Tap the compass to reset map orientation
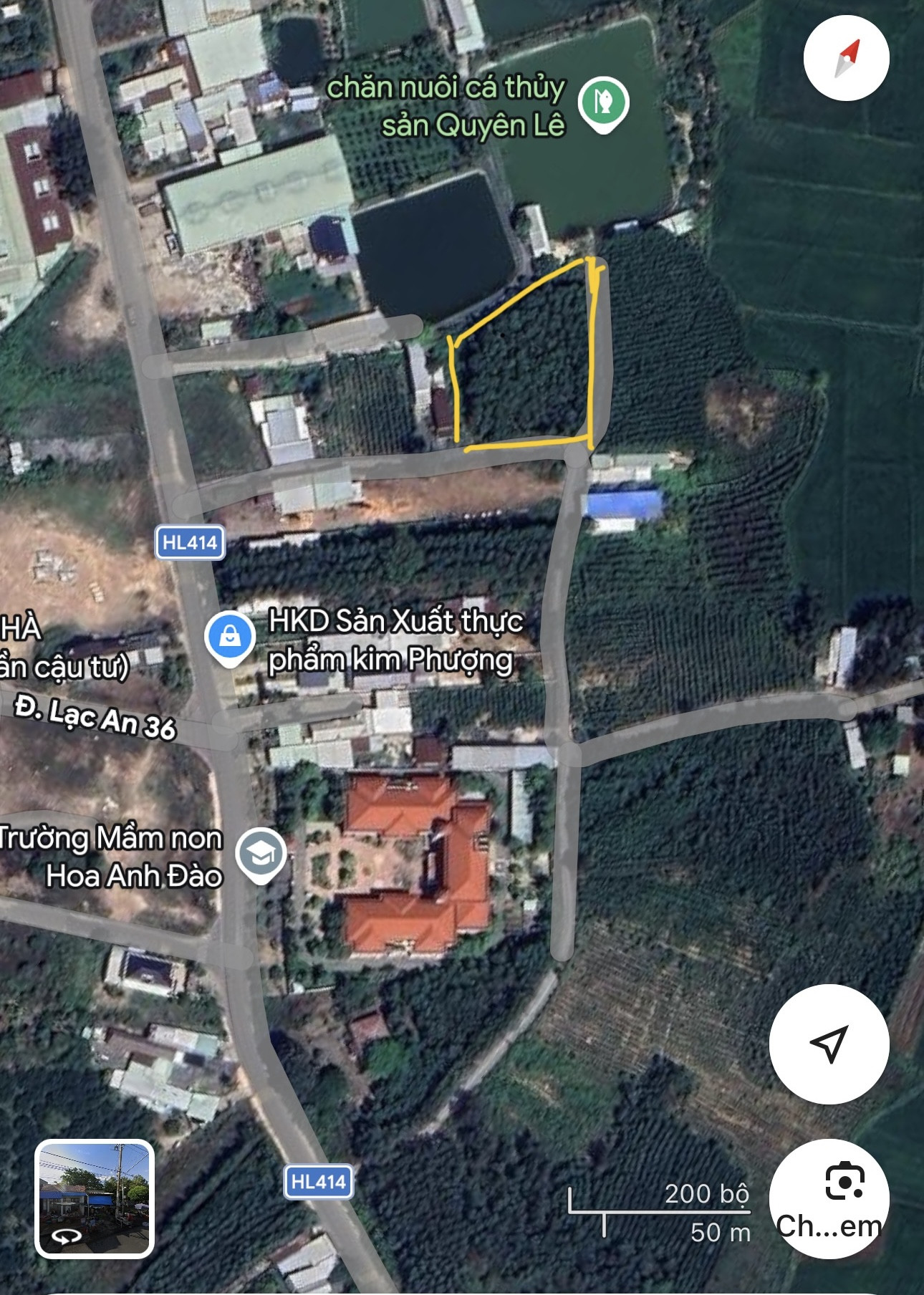924x1295 pixels. [x=846, y=58]
